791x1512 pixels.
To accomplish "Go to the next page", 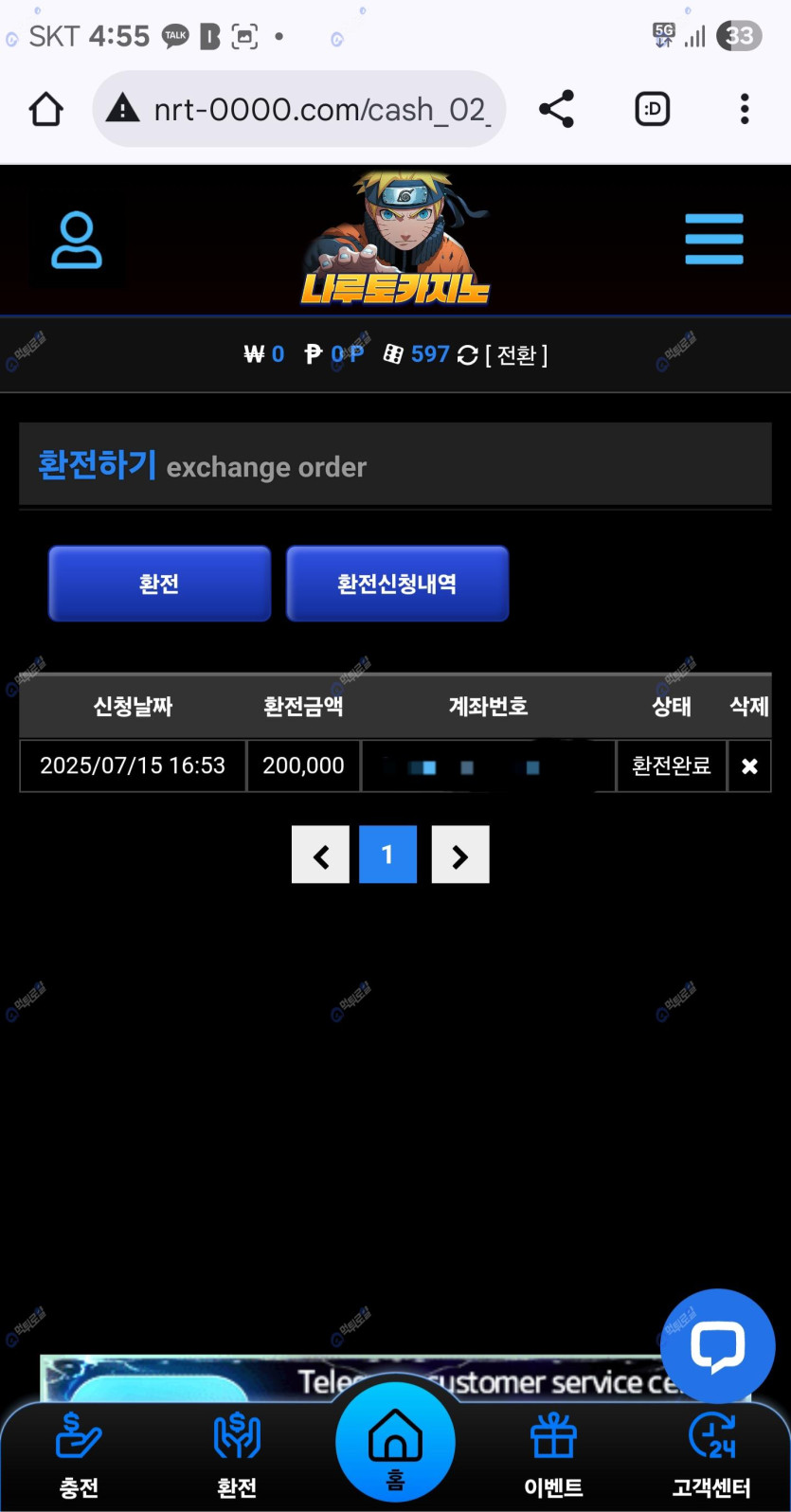I will point(460,855).
